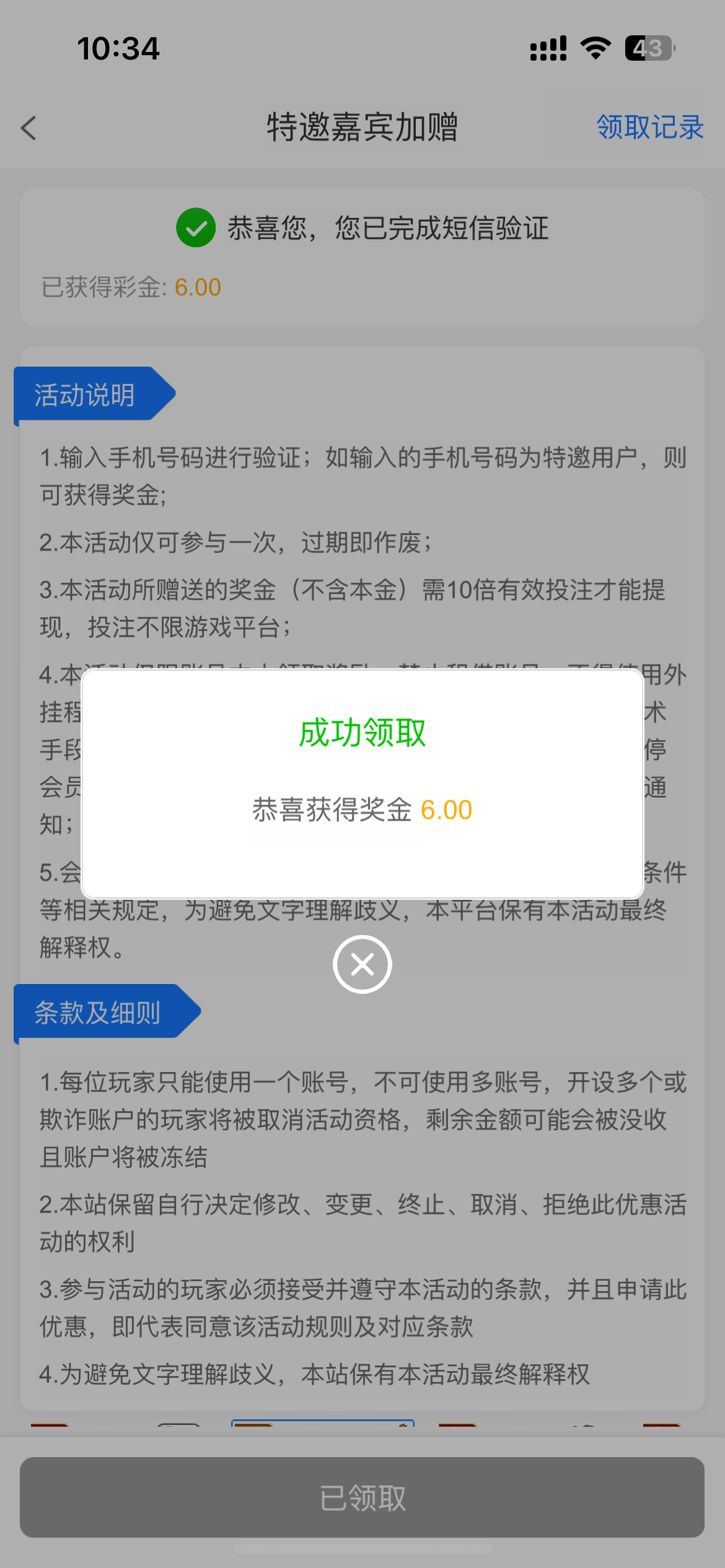725x1568 pixels.
Task: Open 领取记录 claim history
Action: tap(649, 128)
